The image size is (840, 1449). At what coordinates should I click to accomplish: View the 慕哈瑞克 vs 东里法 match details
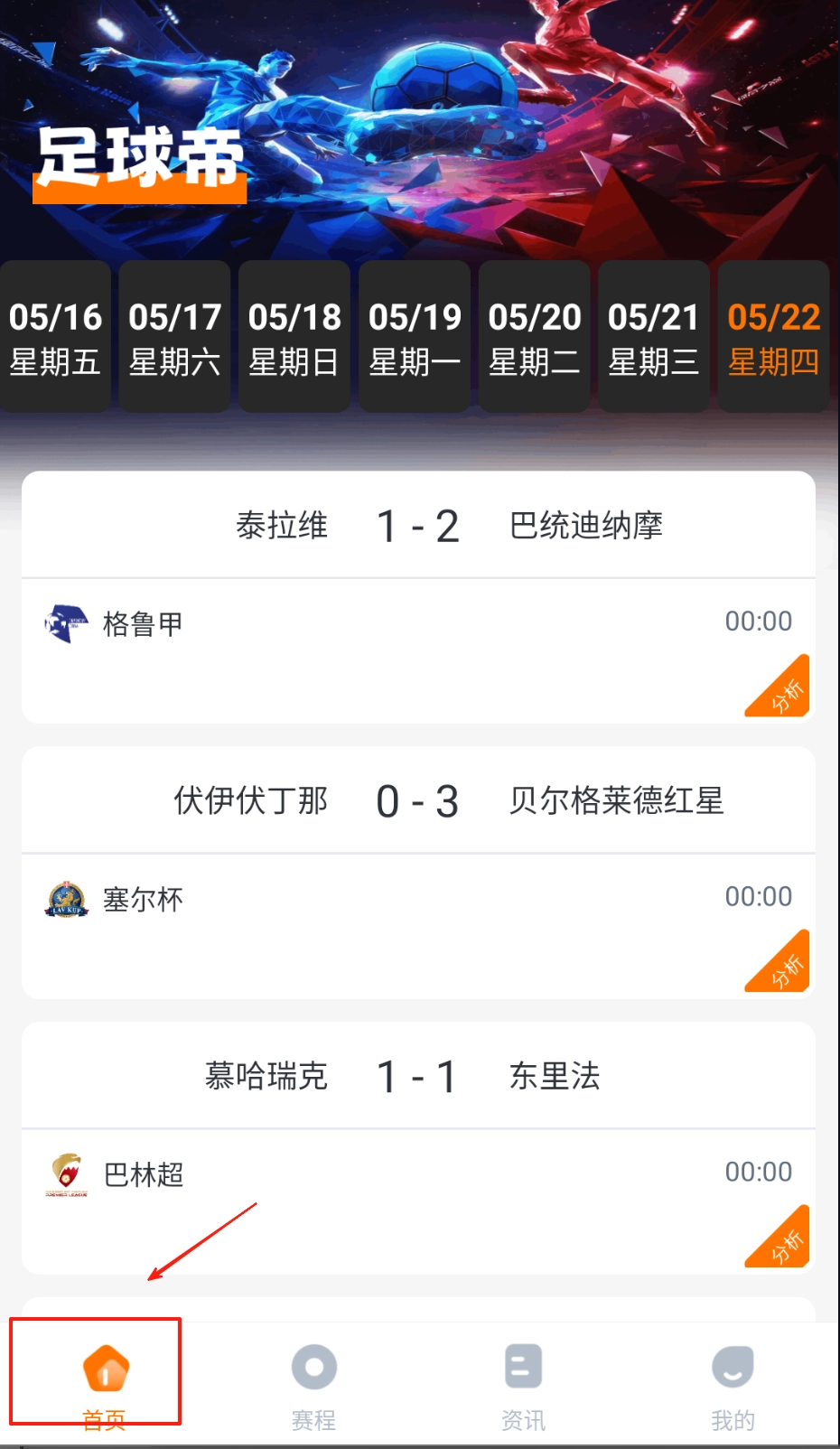(418, 1077)
